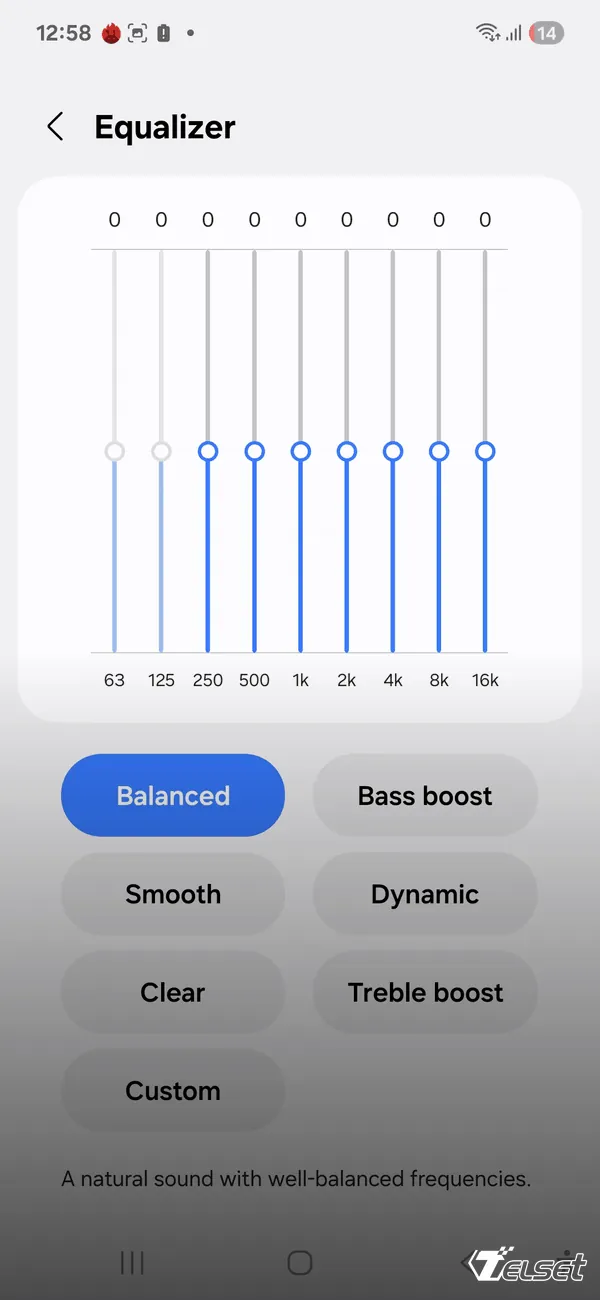Viewport: 600px width, 1300px height.
Task: Open the Custom equalizer preset
Action: pos(173,1089)
